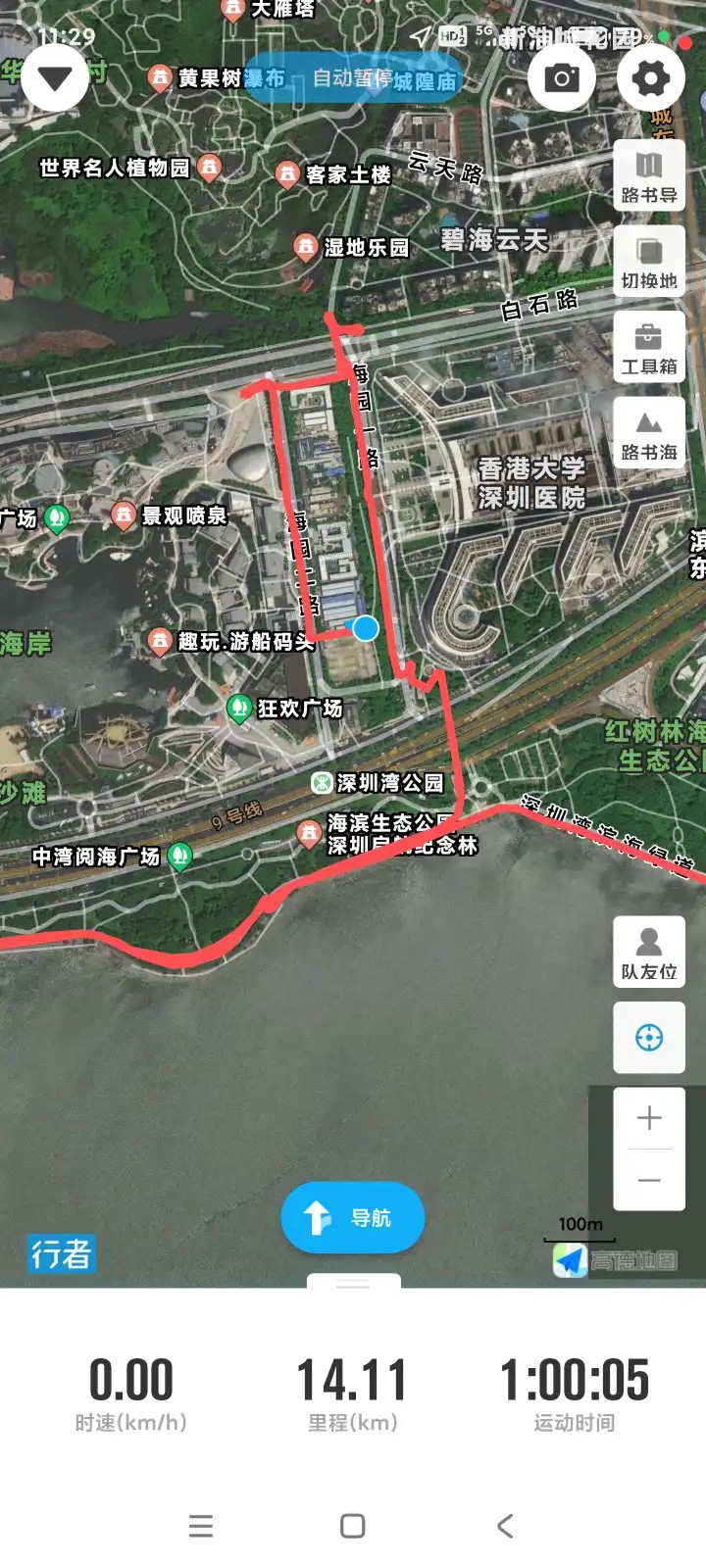Viewport: 706px width, 1568px height.
Task: Show teammate locations with 队友位
Action: [x=649, y=953]
